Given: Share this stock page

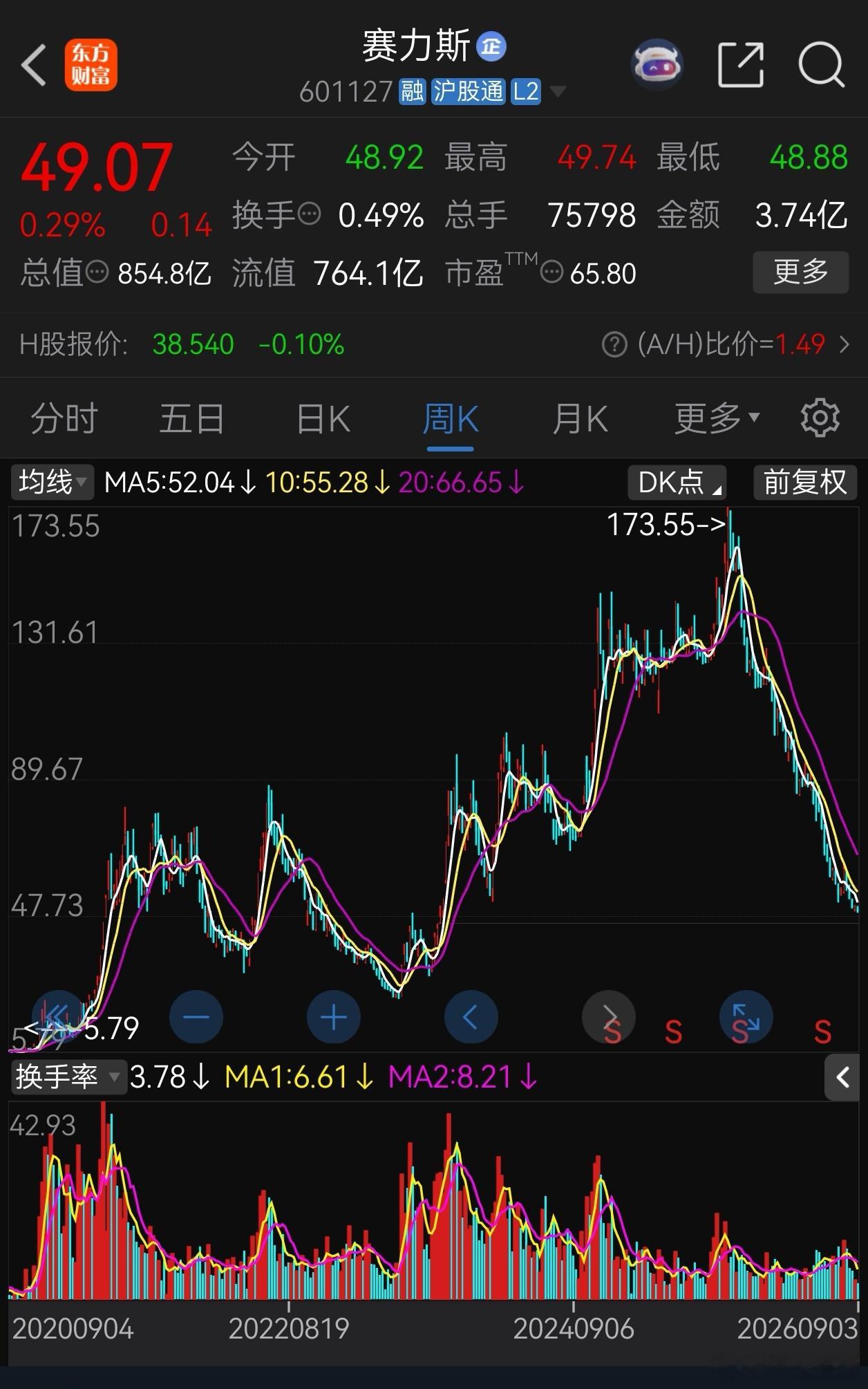Looking at the screenshot, I should tap(741, 65).
